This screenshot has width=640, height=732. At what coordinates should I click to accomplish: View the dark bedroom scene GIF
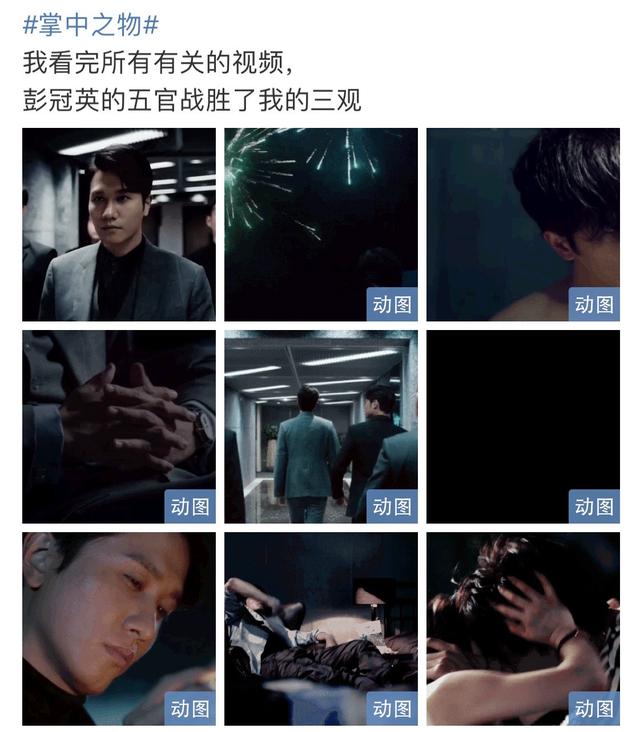point(321,629)
